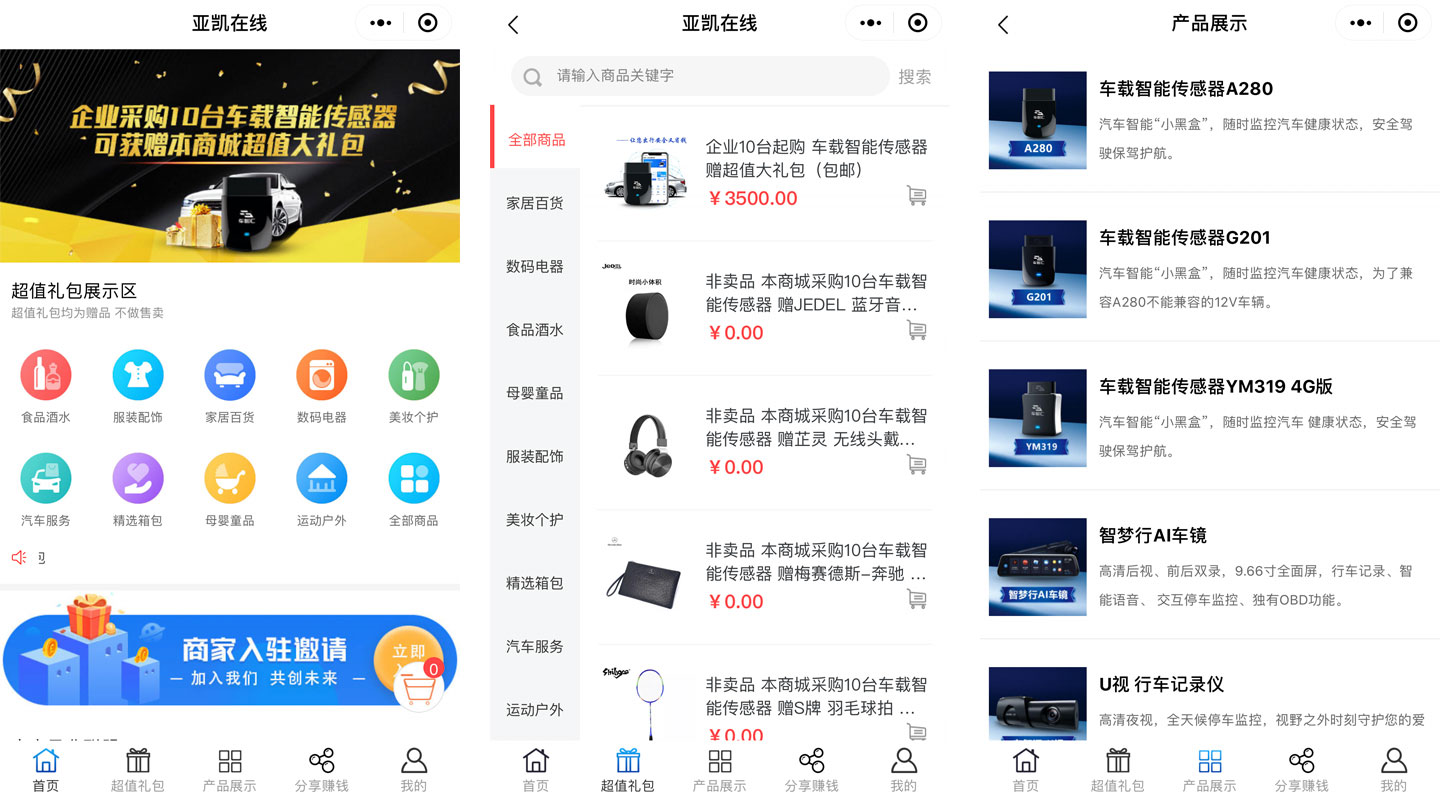Add the ¥3500.00 sensor bundle to cart
The height and width of the screenshot is (796, 1440).
point(916,196)
